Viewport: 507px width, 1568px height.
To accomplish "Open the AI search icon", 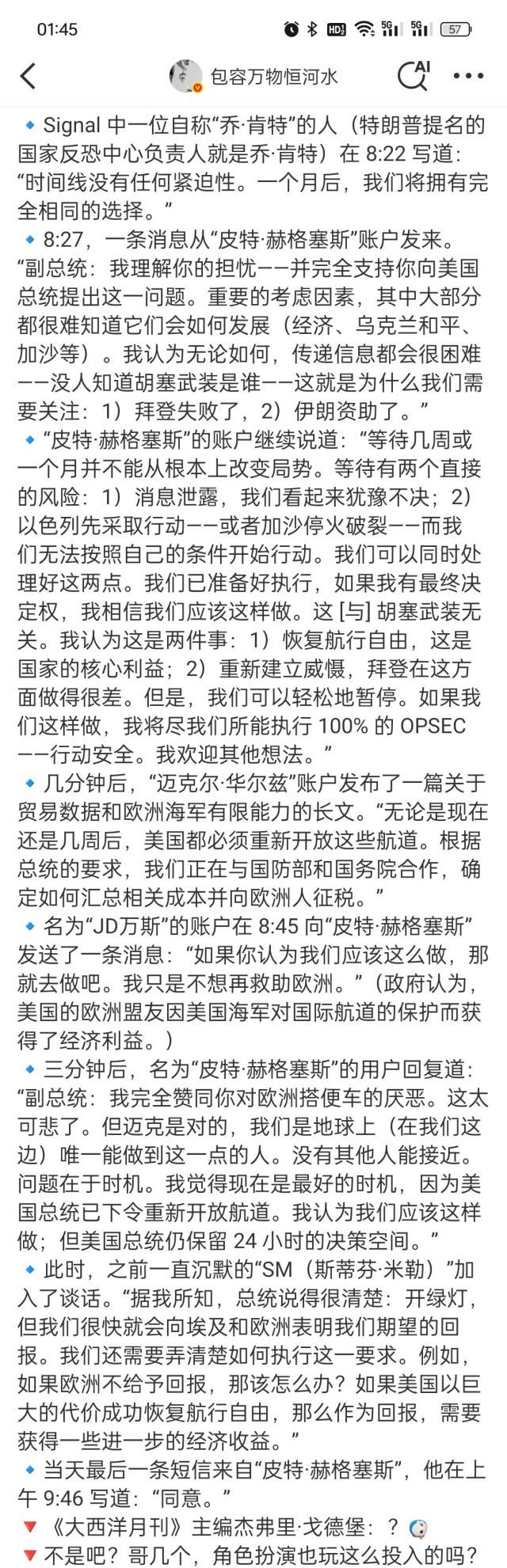I will [413, 76].
